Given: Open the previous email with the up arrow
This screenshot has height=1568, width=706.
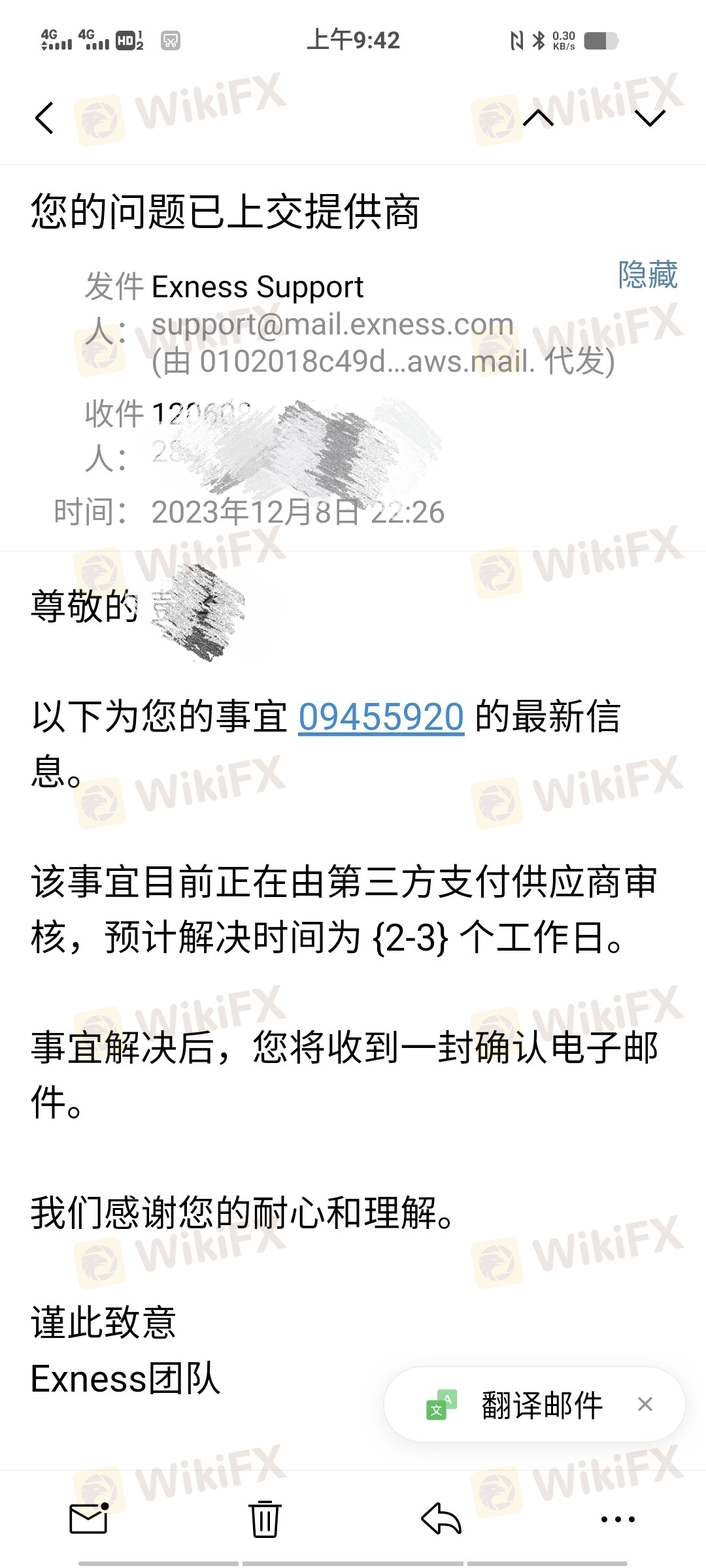Looking at the screenshot, I should (x=539, y=118).
